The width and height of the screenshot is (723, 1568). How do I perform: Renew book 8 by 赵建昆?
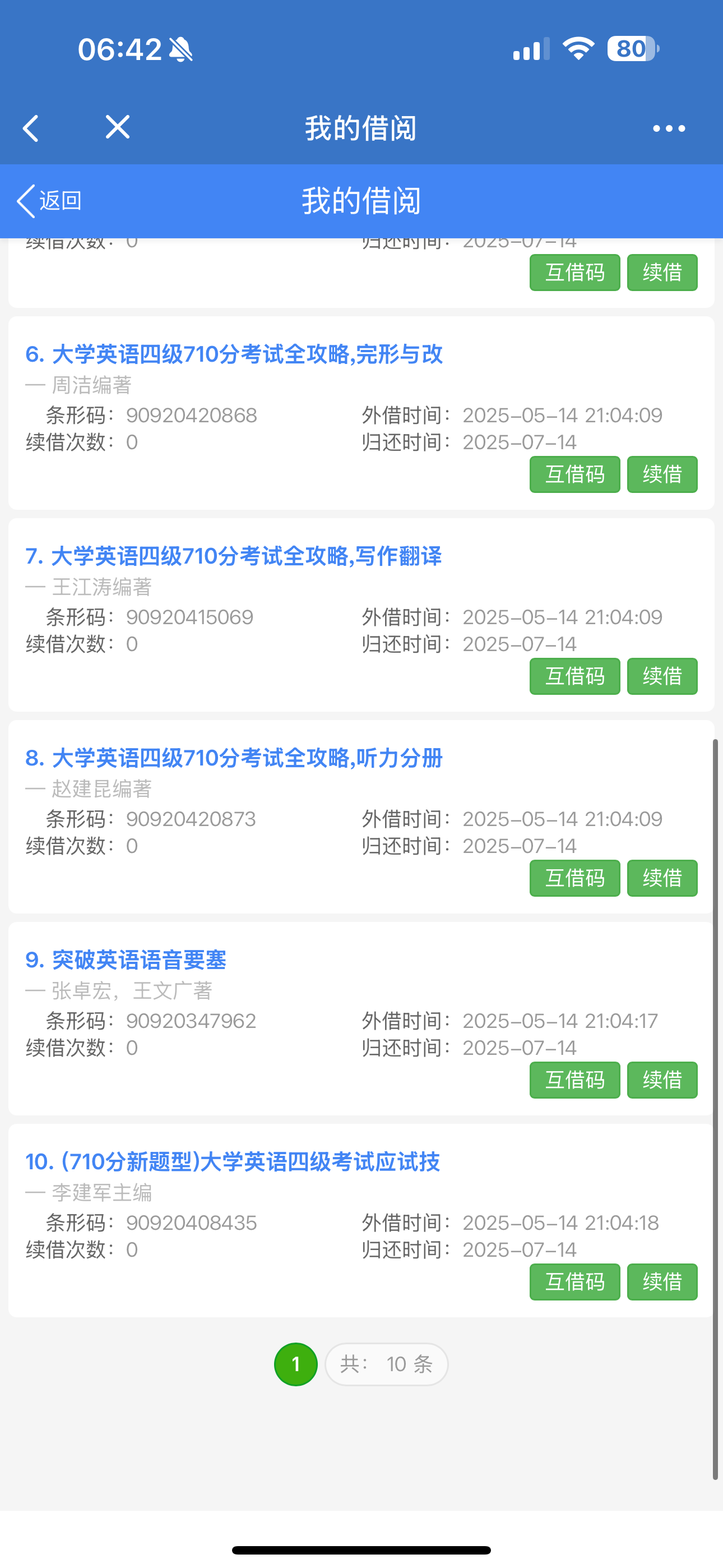[x=661, y=878]
